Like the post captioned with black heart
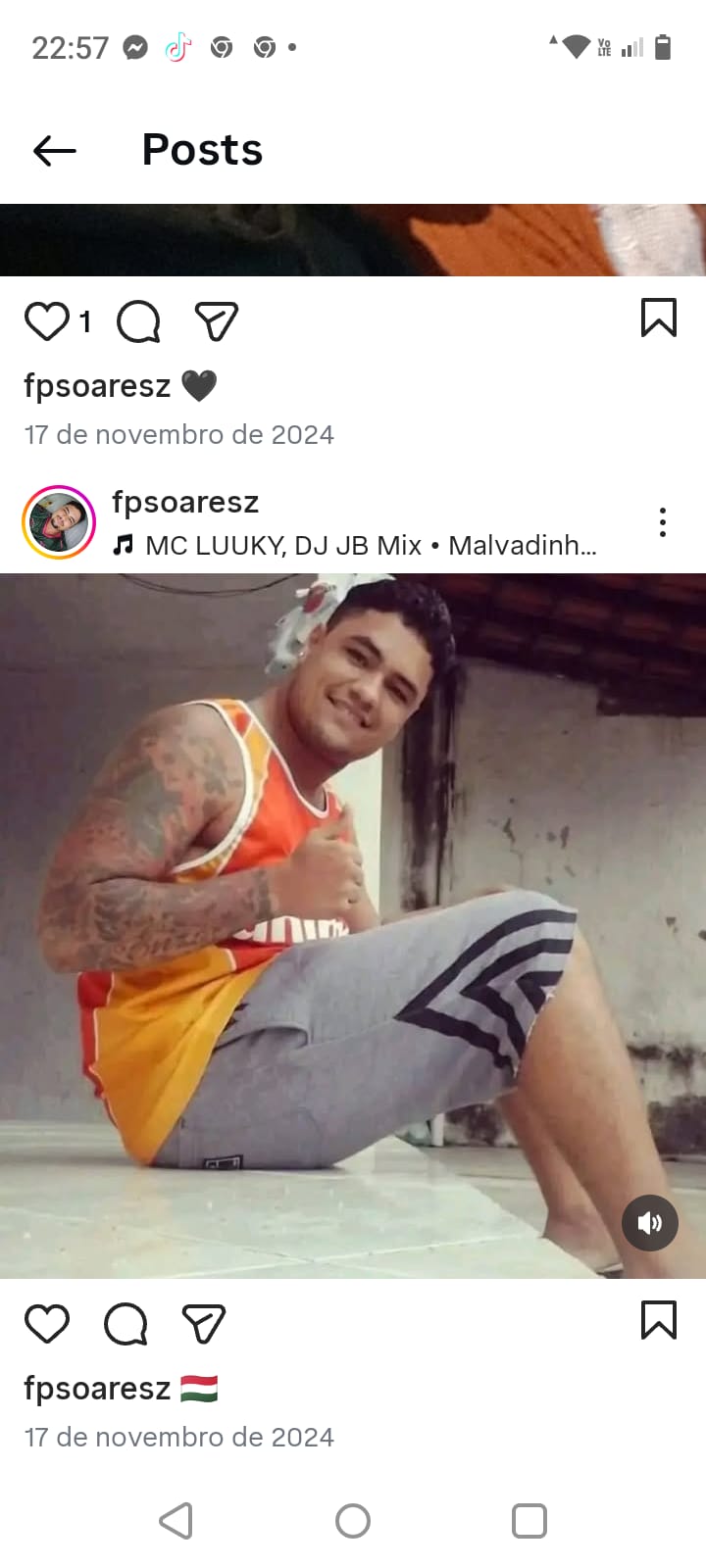This screenshot has height=1568, width=706. 46,321
